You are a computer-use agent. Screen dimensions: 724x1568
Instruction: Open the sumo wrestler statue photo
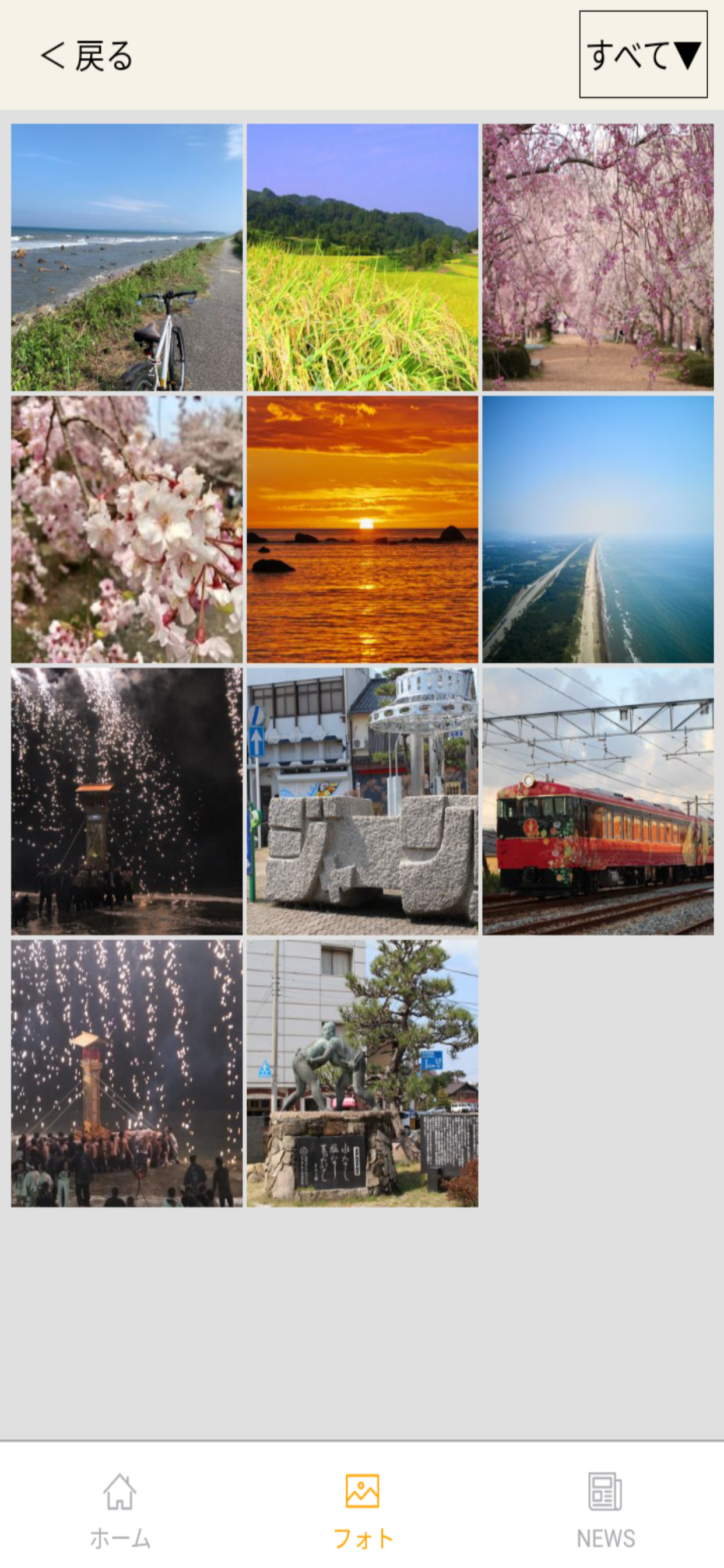[x=362, y=1074]
